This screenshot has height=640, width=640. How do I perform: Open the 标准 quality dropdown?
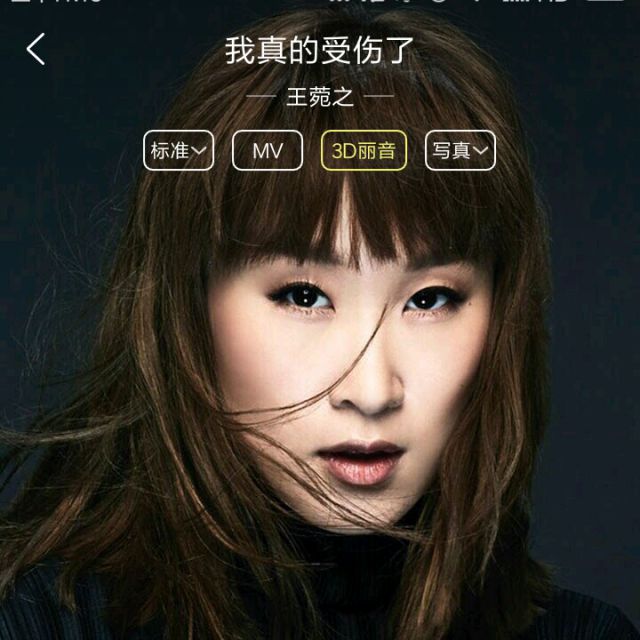pyautogui.click(x=178, y=150)
